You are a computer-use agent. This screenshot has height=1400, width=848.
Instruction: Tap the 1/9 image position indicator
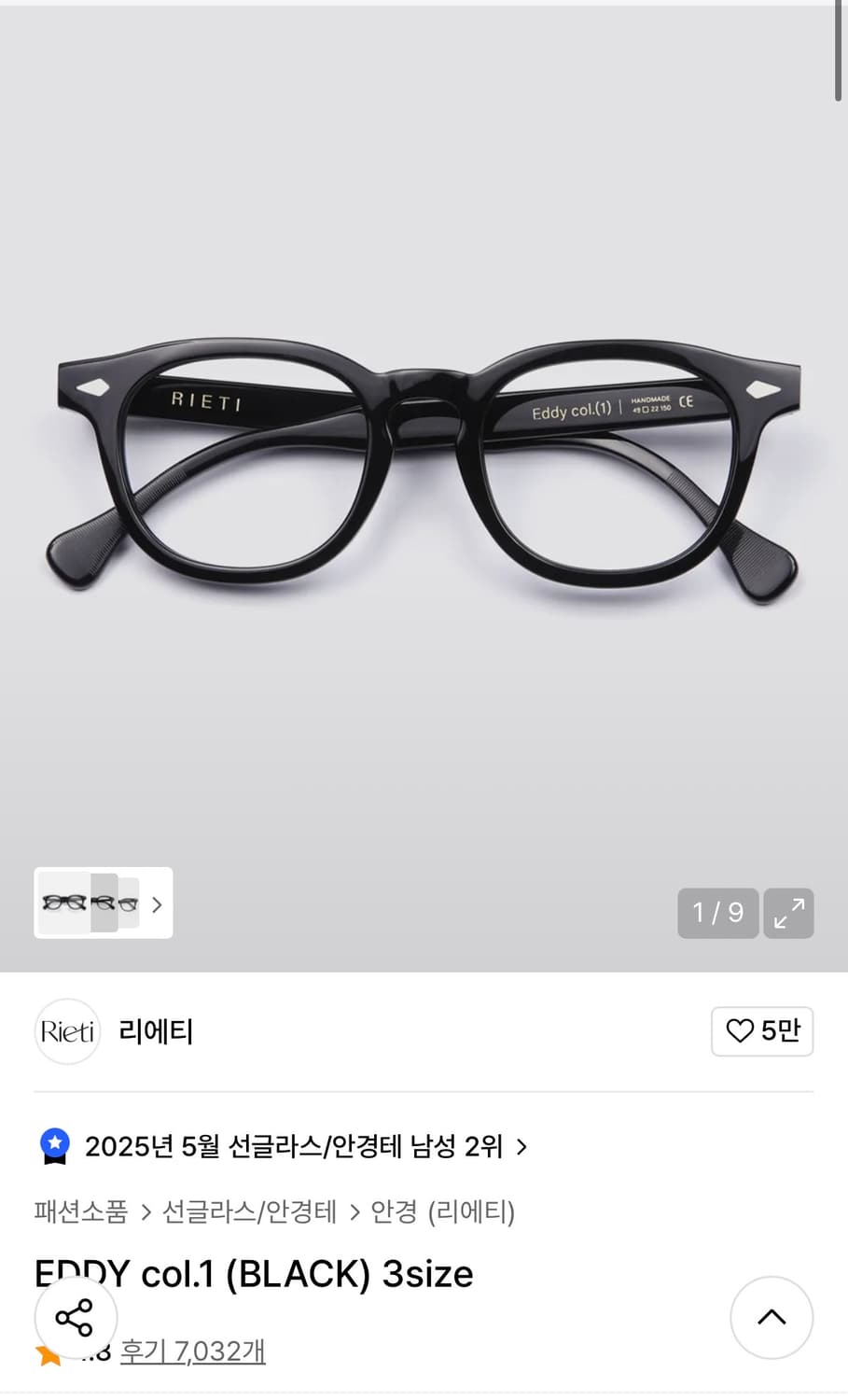716,913
